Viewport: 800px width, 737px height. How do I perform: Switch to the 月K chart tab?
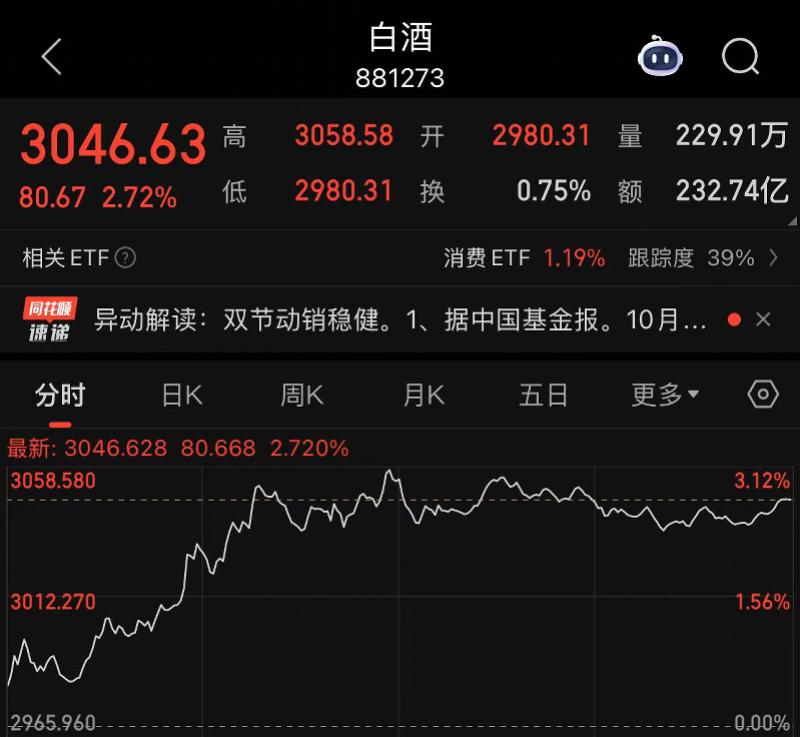pos(423,395)
